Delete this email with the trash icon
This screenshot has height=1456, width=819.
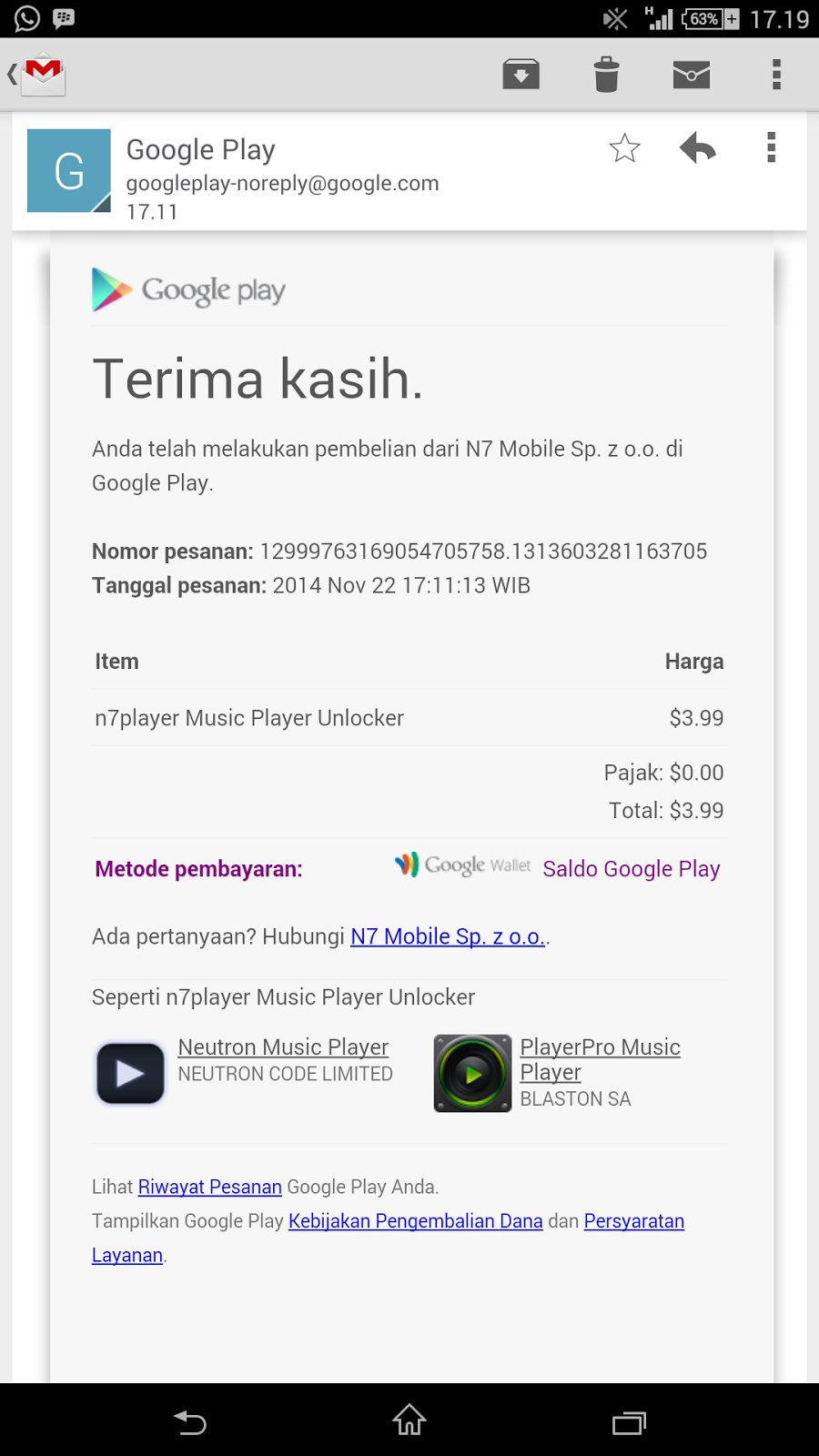pos(606,75)
